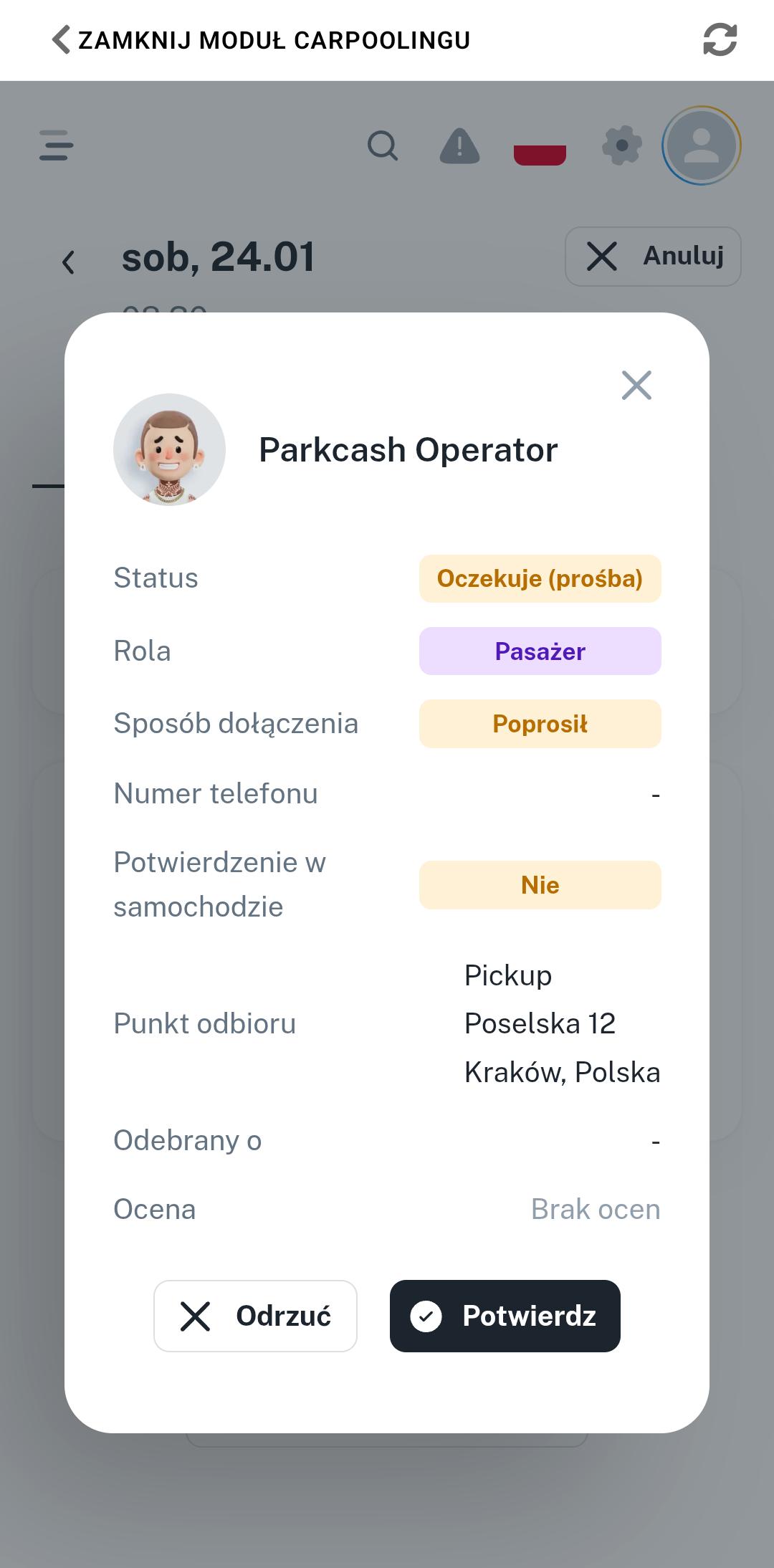Screen dimensions: 774x1568
Task: Reject the passenger request with Odrzuć
Action: 255,1316
